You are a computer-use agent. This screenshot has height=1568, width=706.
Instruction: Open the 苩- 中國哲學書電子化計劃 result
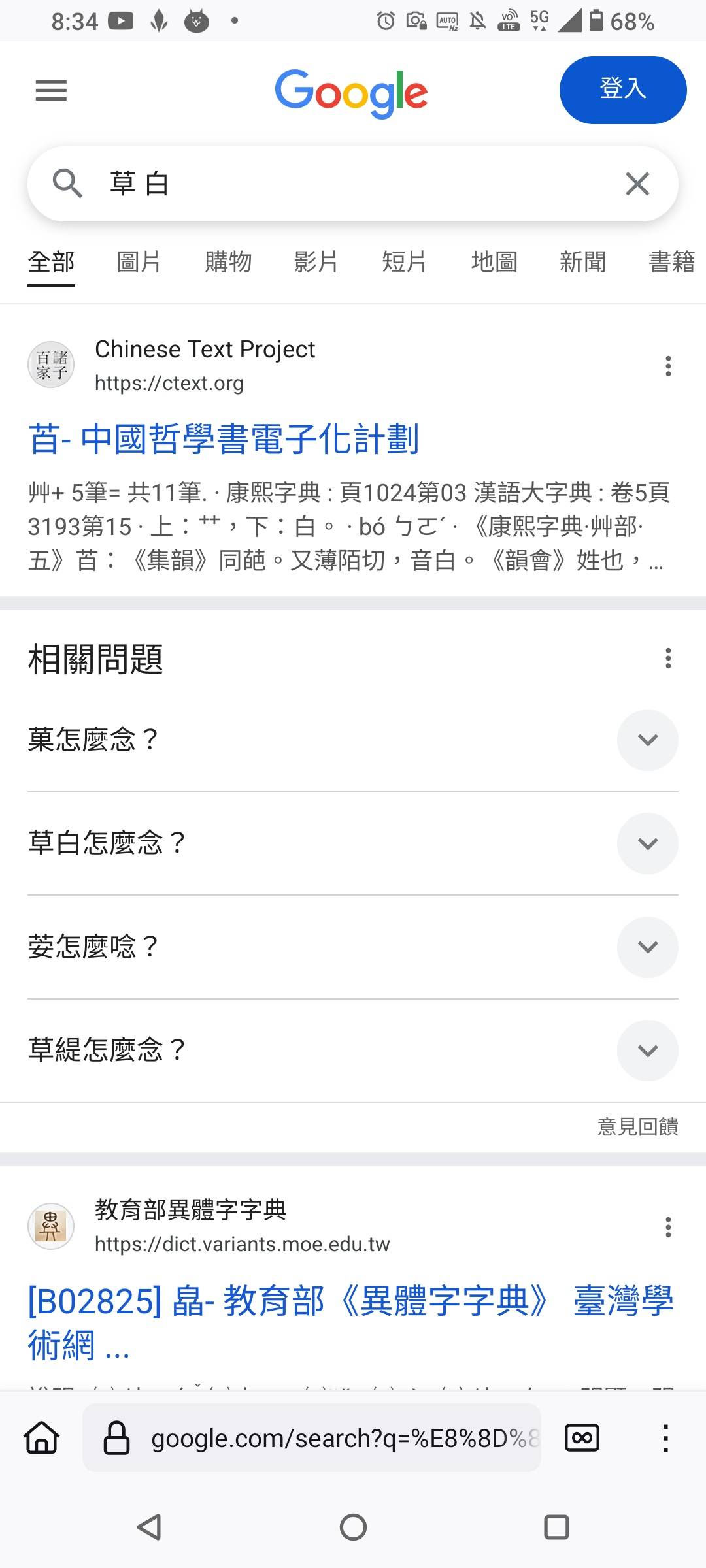224,438
